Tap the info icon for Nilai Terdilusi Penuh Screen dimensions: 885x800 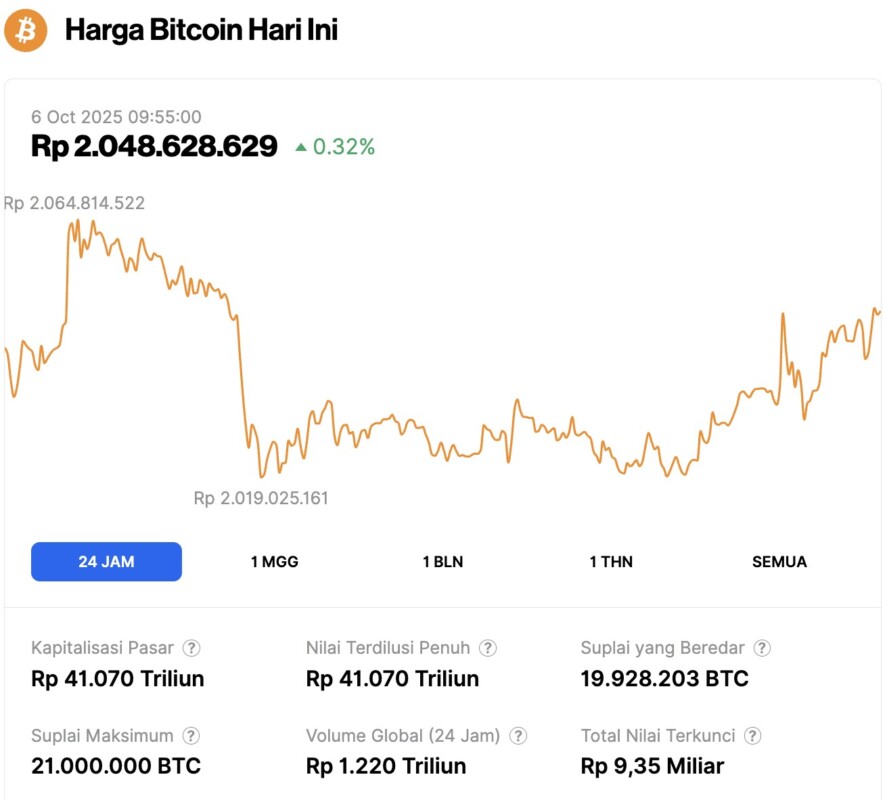coord(488,648)
